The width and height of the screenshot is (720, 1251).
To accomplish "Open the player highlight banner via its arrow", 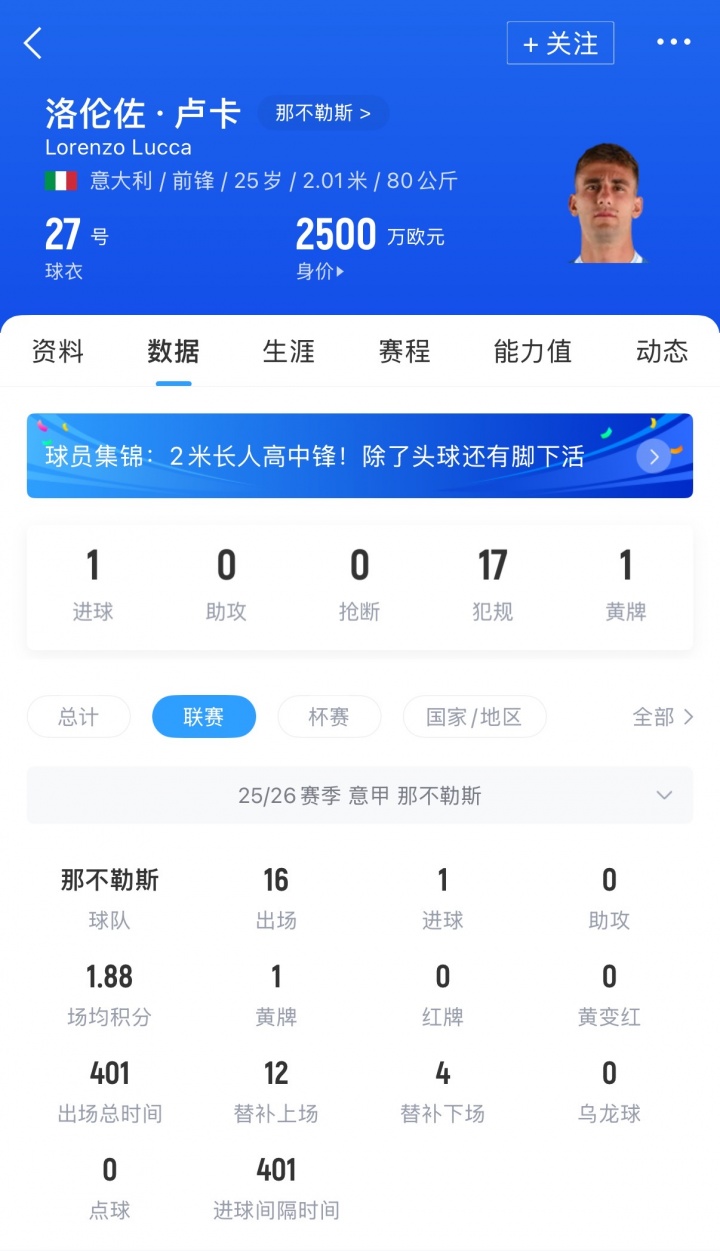I will 653,456.
